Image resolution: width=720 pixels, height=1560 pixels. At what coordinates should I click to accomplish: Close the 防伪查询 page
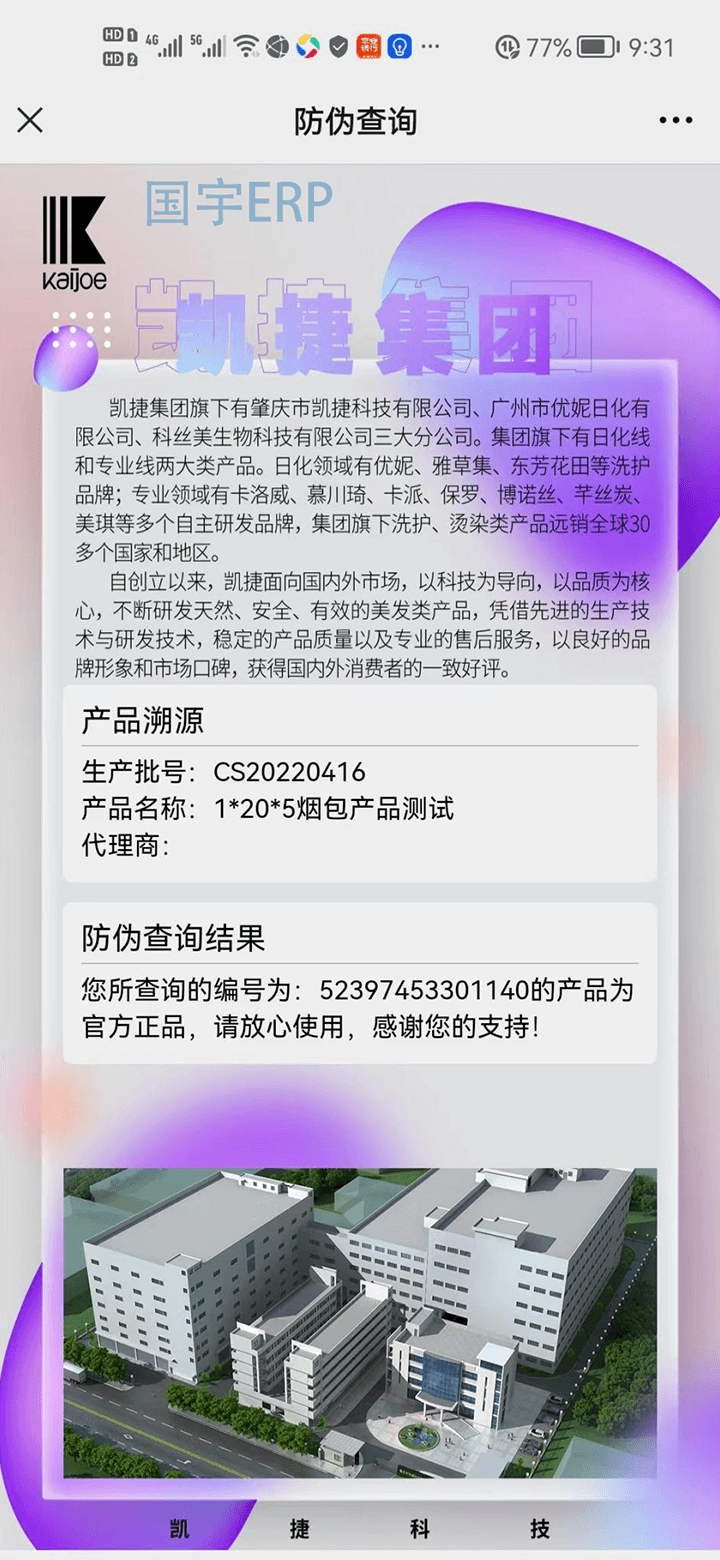click(30, 121)
